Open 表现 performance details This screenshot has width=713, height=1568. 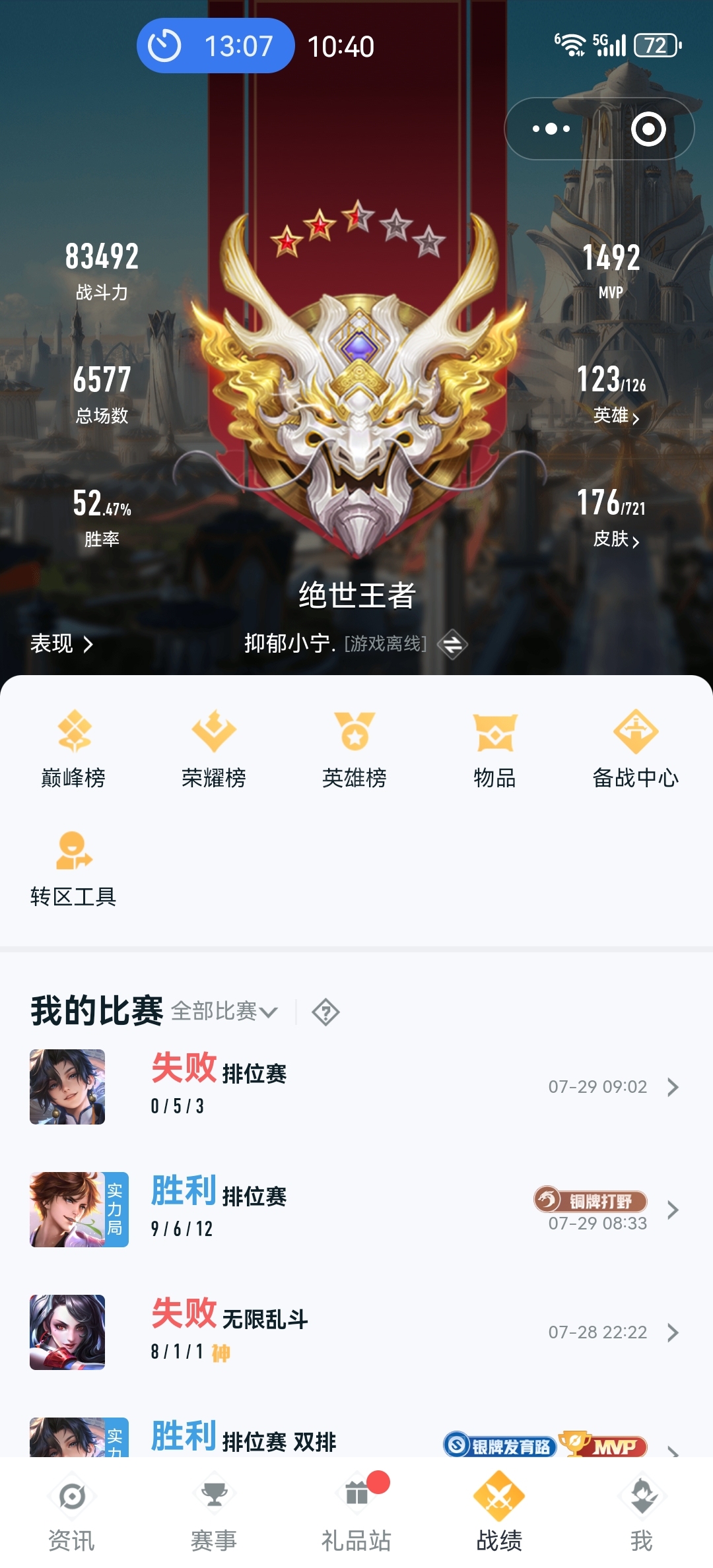coord(61,643)
